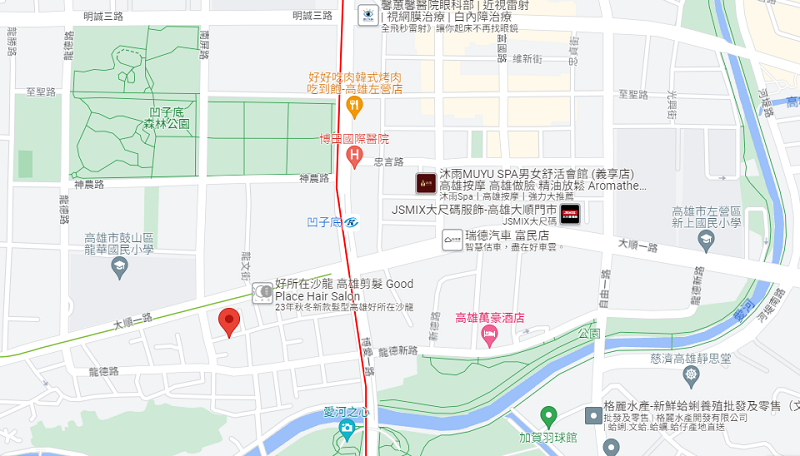Tap the red location pin marker
The image size is (800, 456).
[229, 322]
